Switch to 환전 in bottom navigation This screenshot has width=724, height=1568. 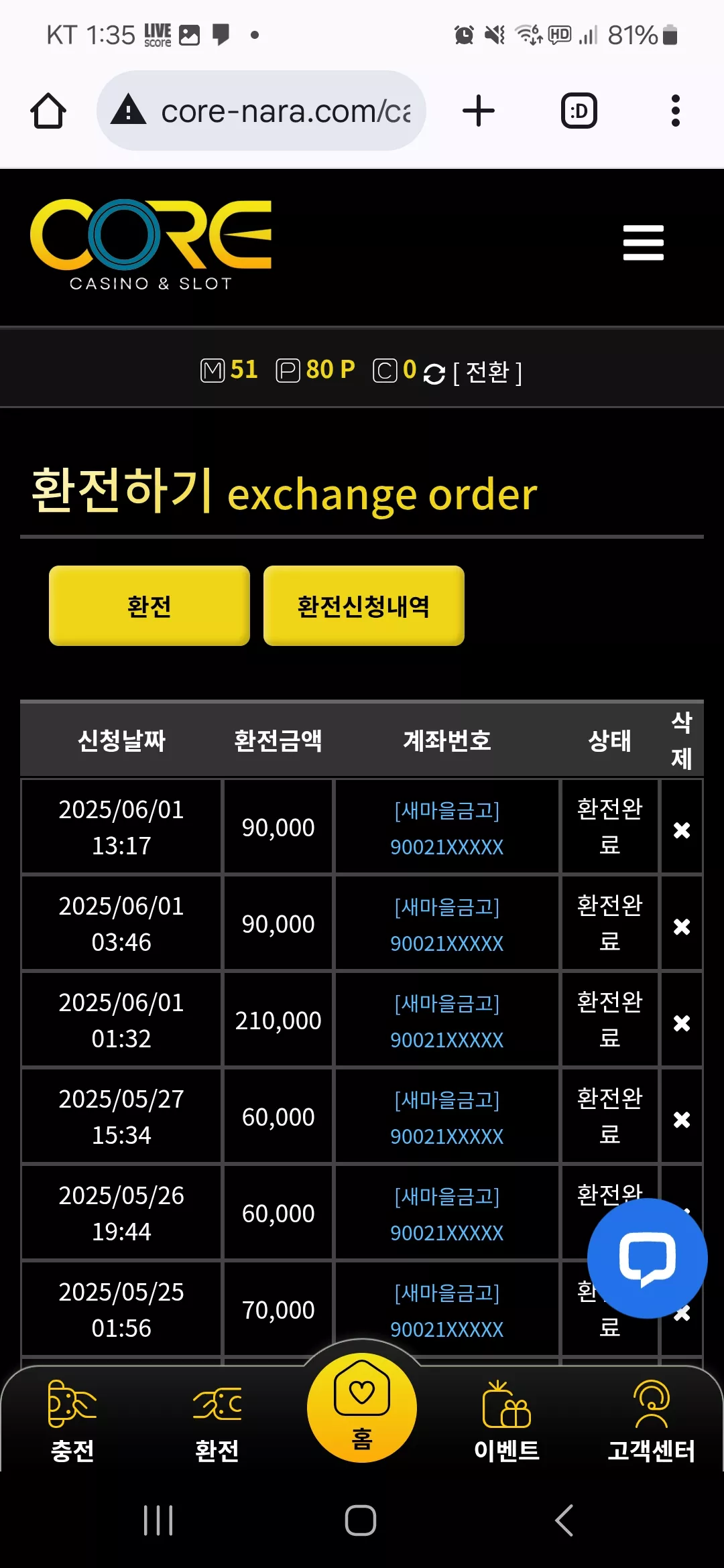coord(217,1421)
